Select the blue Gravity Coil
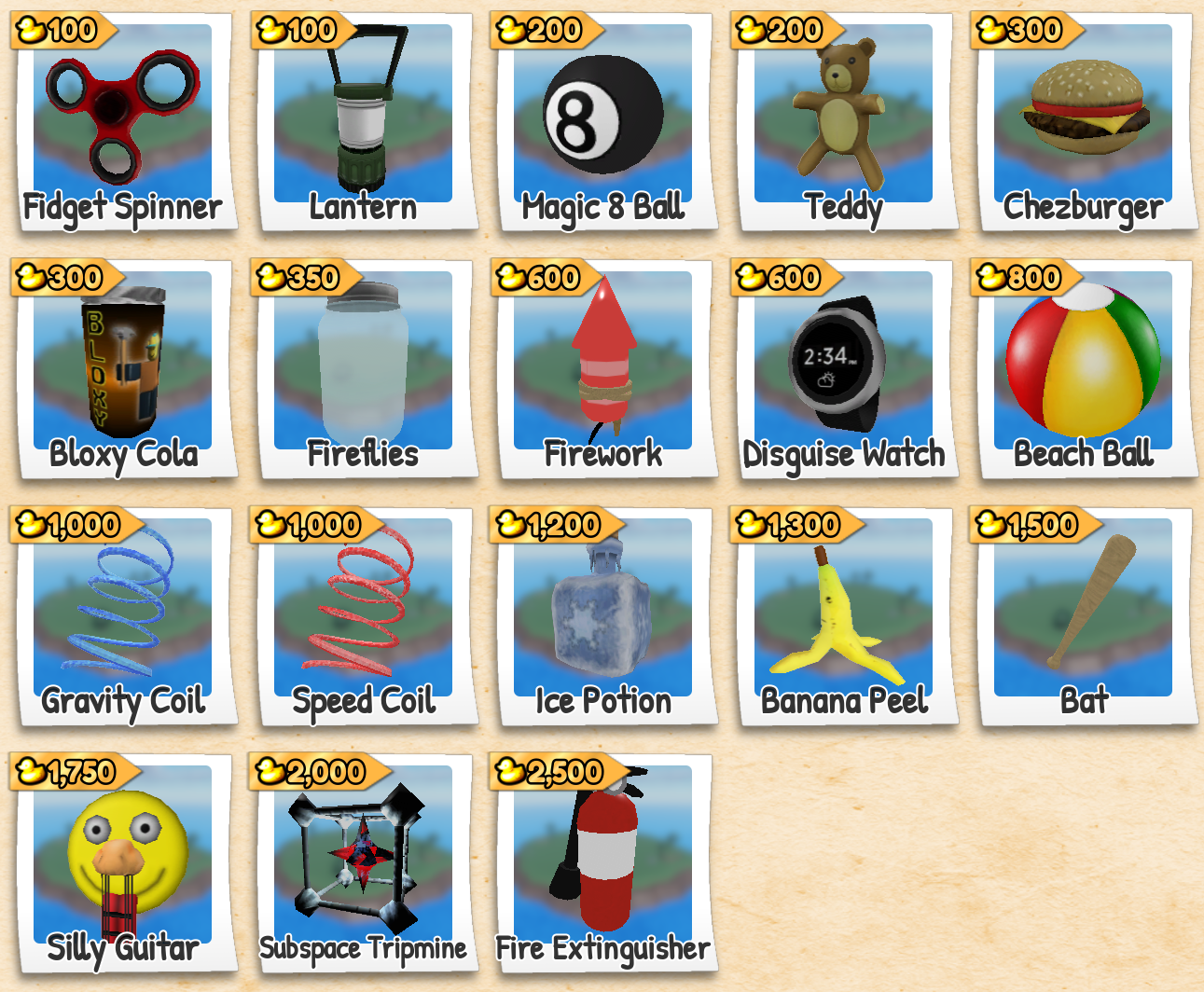This screenshot has width=1204, height=992. tap(122, 615)
